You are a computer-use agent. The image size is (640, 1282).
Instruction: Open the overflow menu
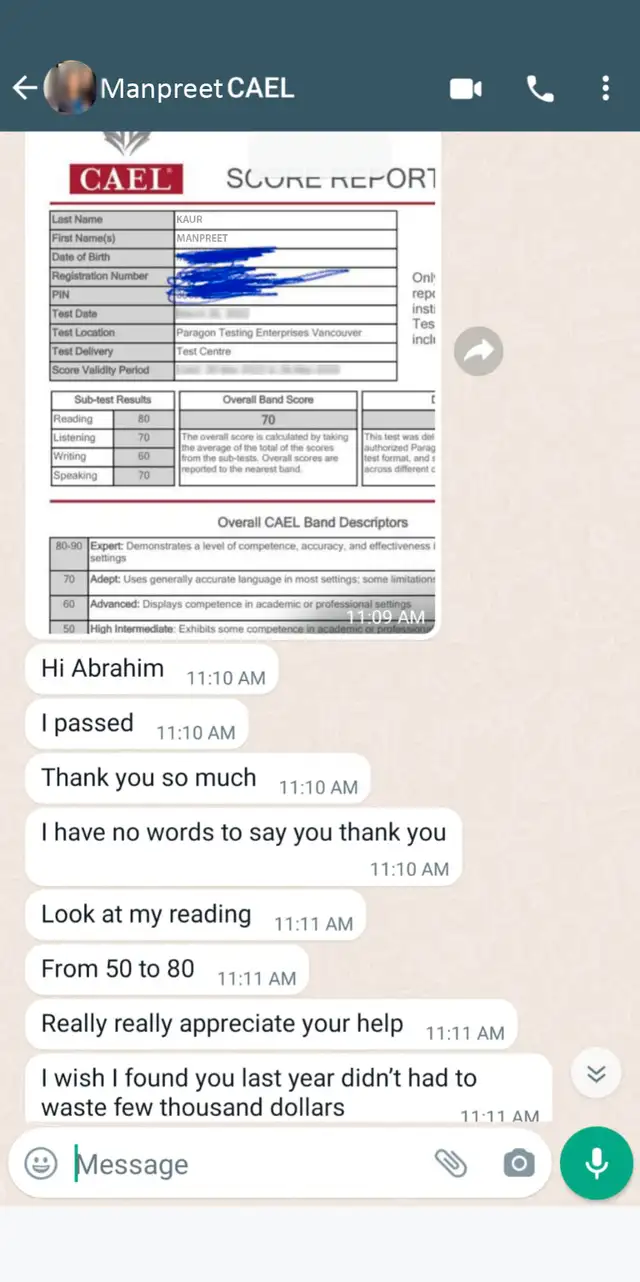point(606,88)
